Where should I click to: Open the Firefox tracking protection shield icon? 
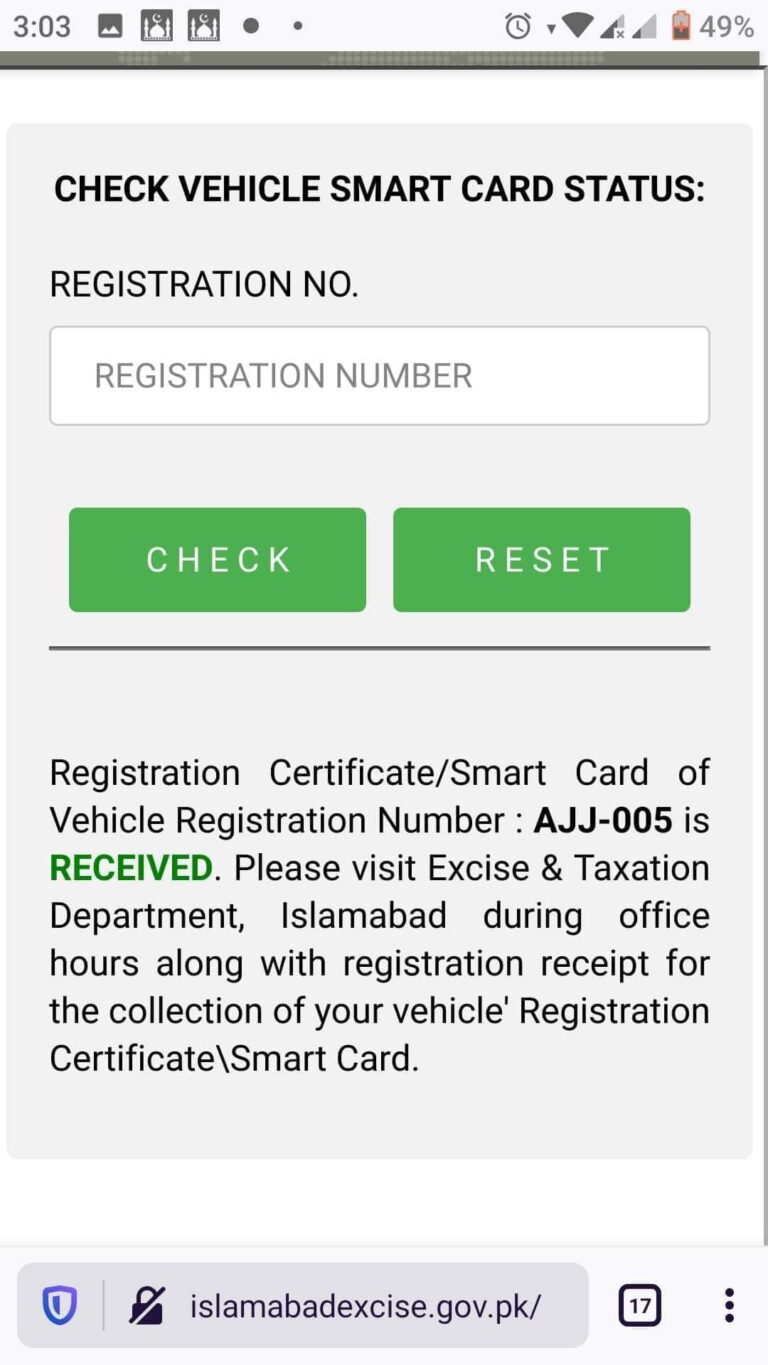point(59,1305)
